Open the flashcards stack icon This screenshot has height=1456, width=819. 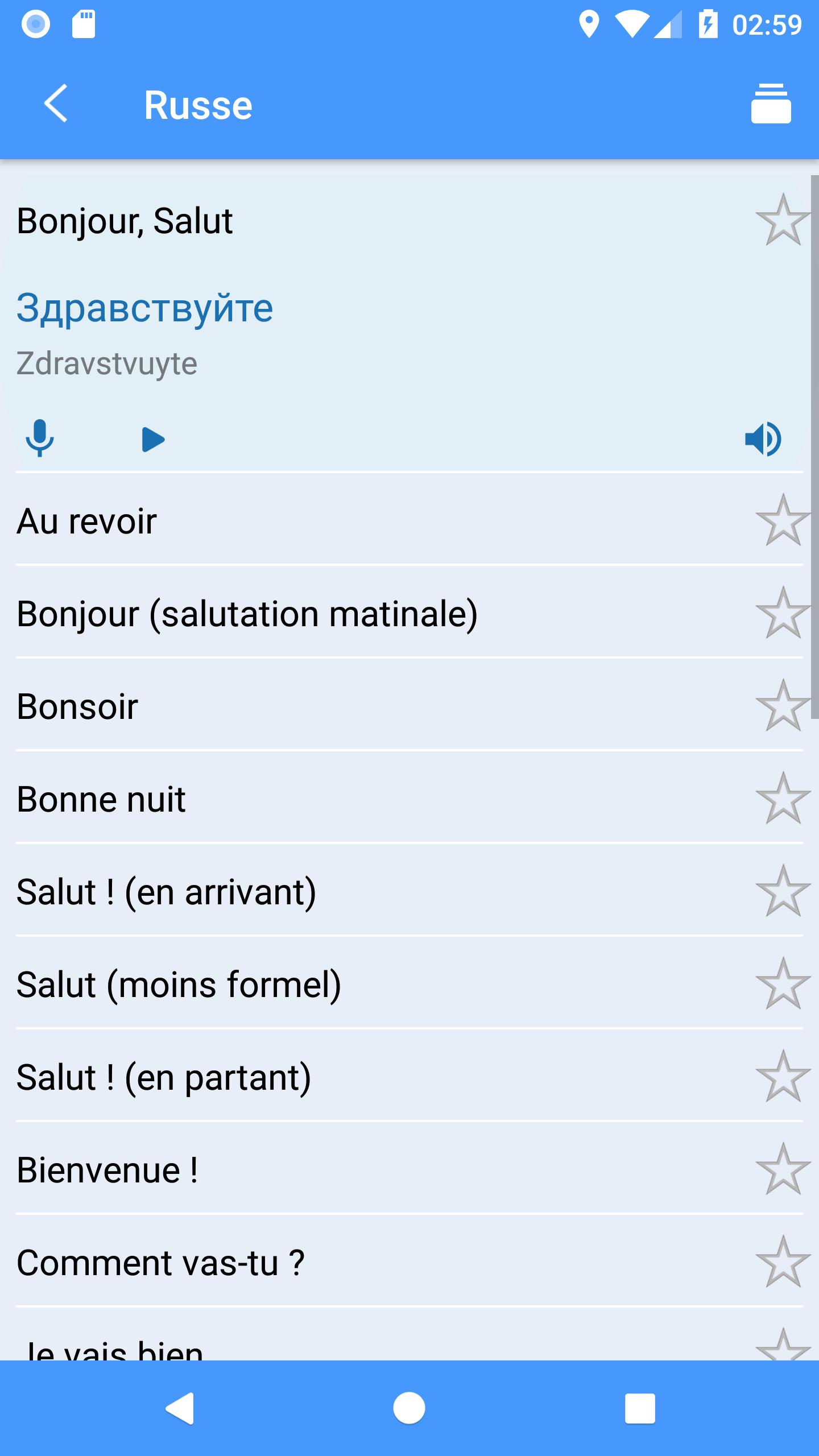771,103
